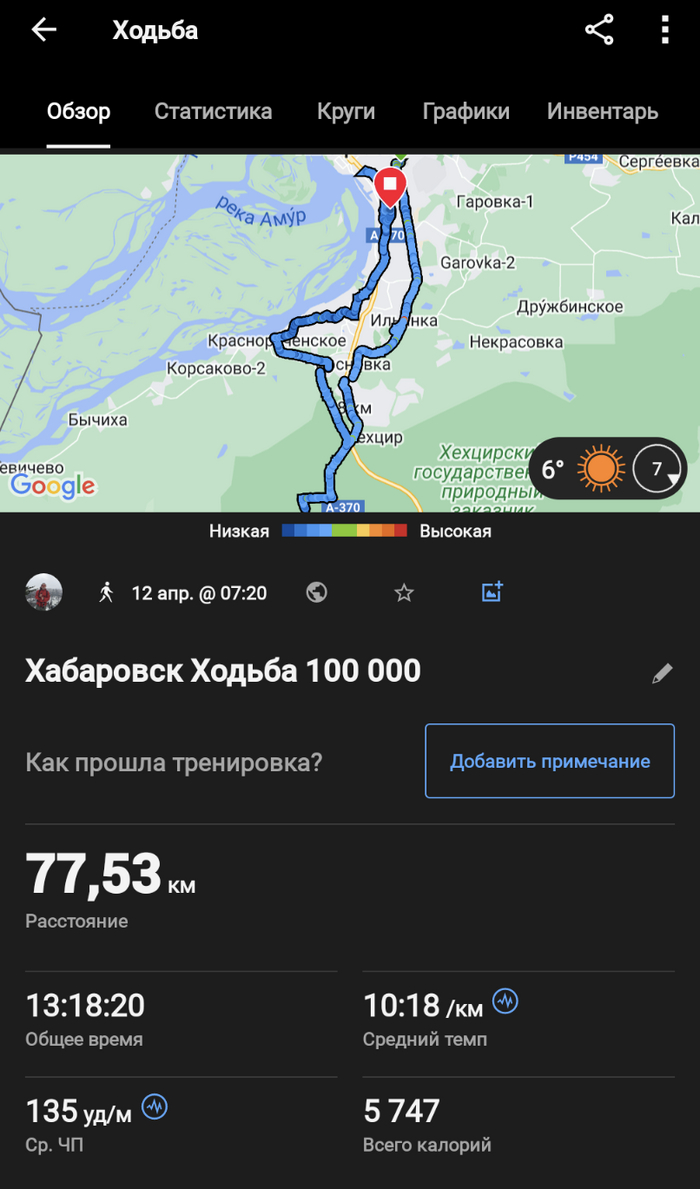The image size is (700, 1189).
Task: Switch to the Инвентарь tab
Action: click(x=602, y=111)
